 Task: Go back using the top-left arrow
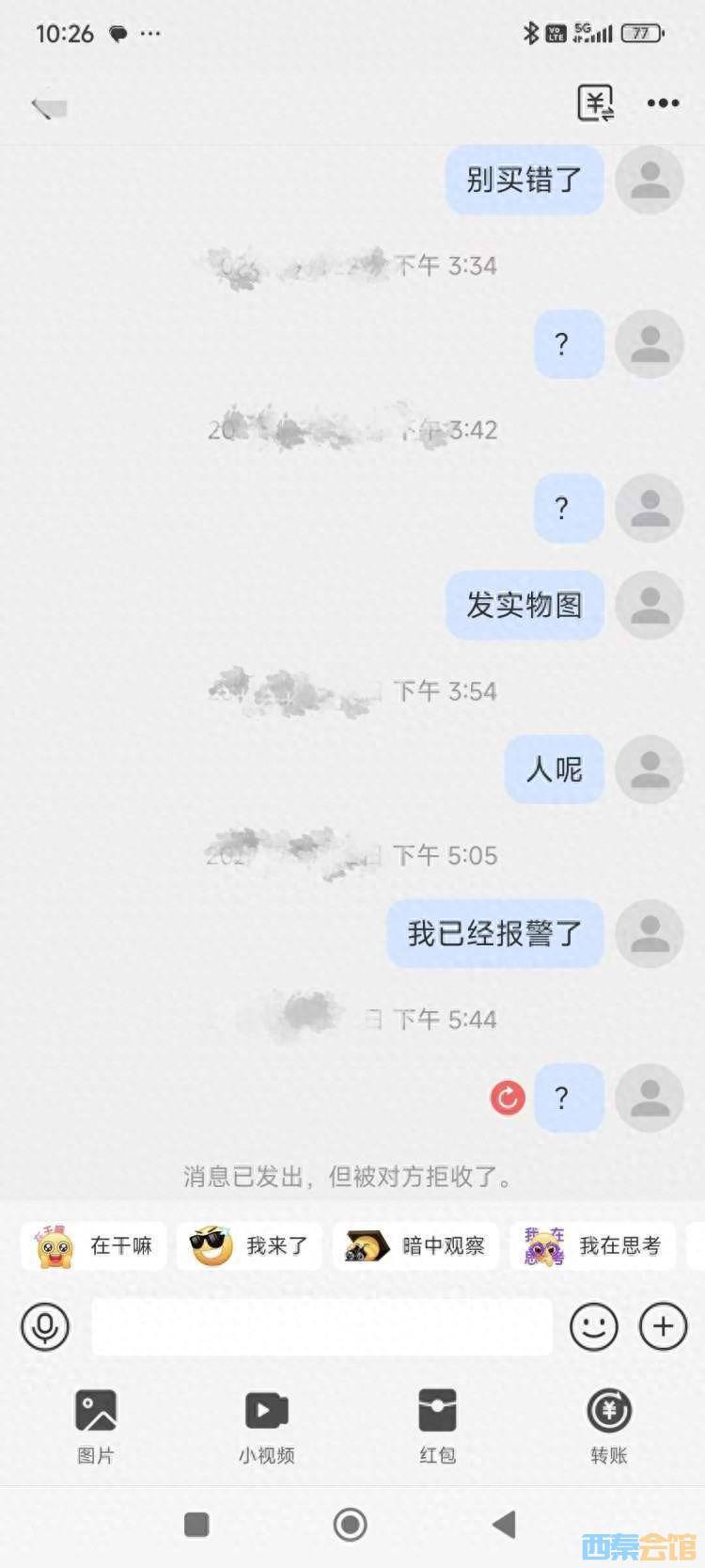tap(49, 106)
